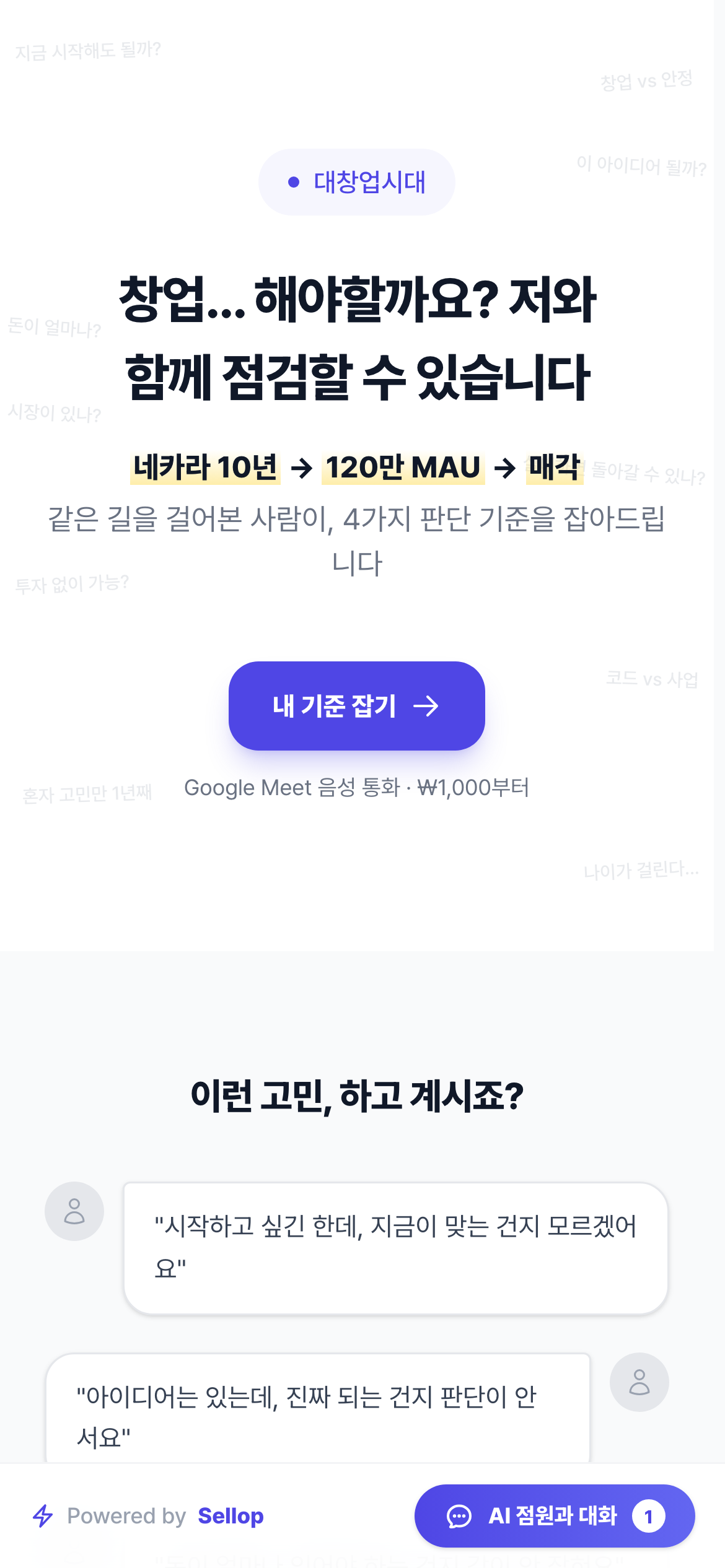The width and height of the screenshot is (725, 1568).
Task: Open the AI 점원과 대화 chat
Action: coord(553,1515)
